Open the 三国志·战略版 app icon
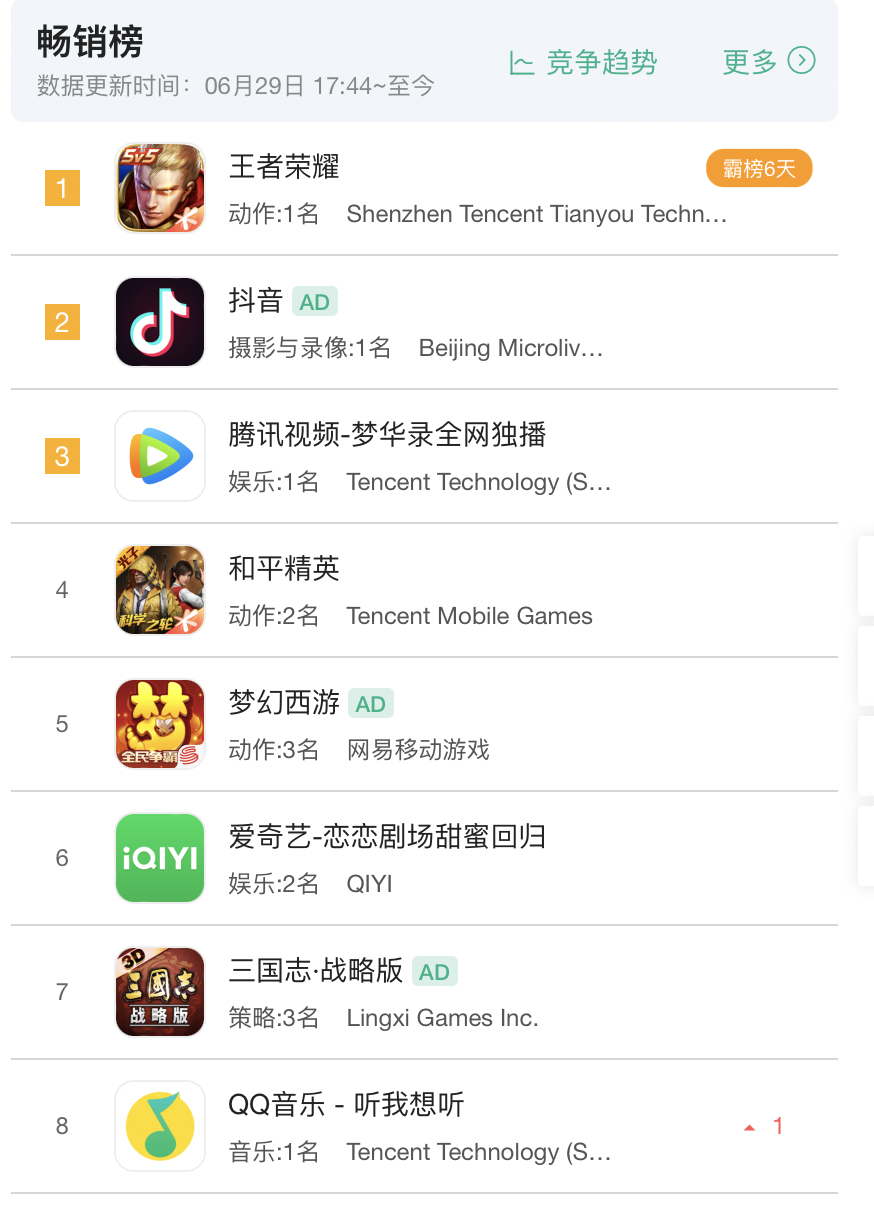Screen dimensions: 874x1214 pos(160,991)
